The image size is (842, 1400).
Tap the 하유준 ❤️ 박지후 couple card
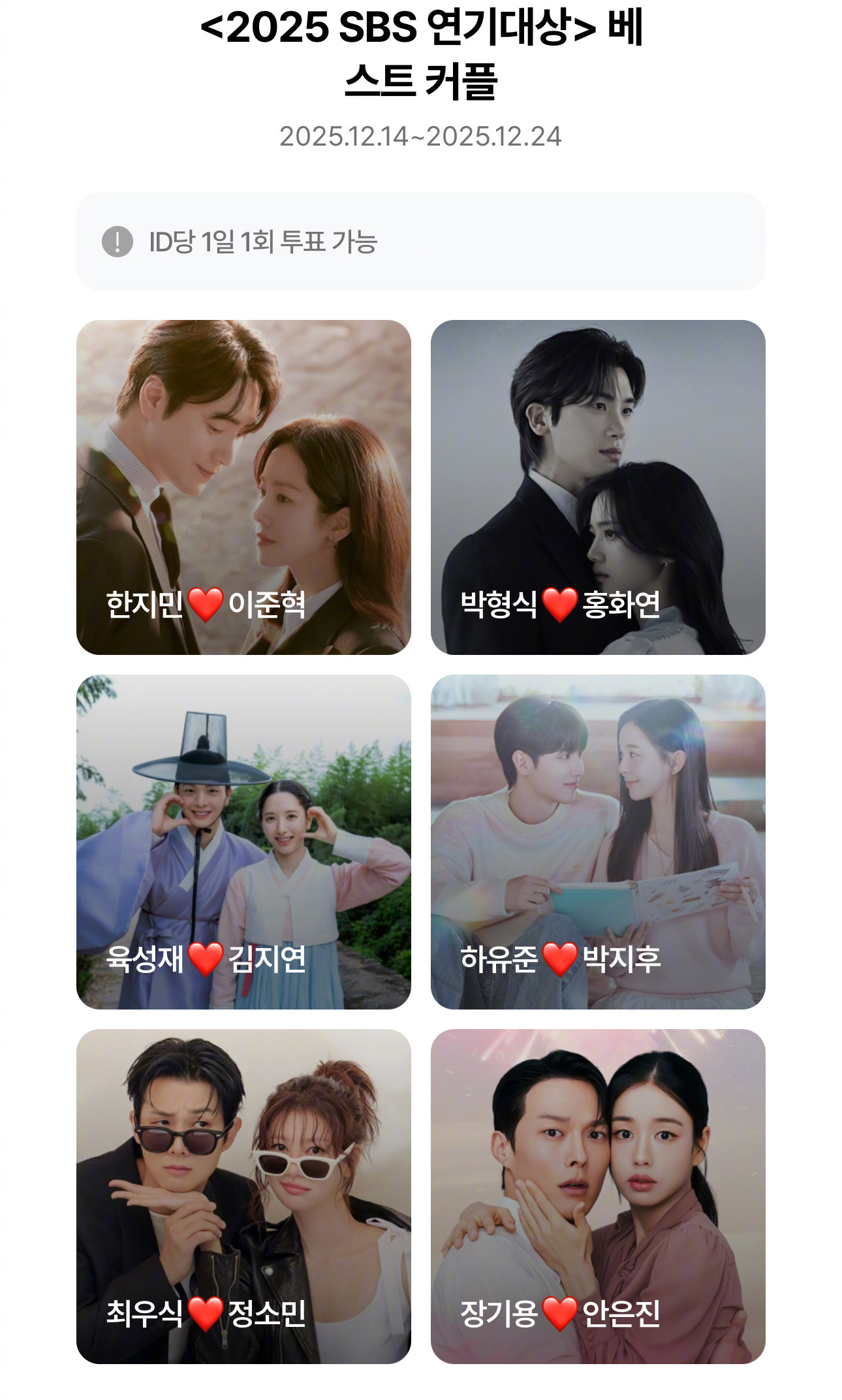(x=597, y=841)
